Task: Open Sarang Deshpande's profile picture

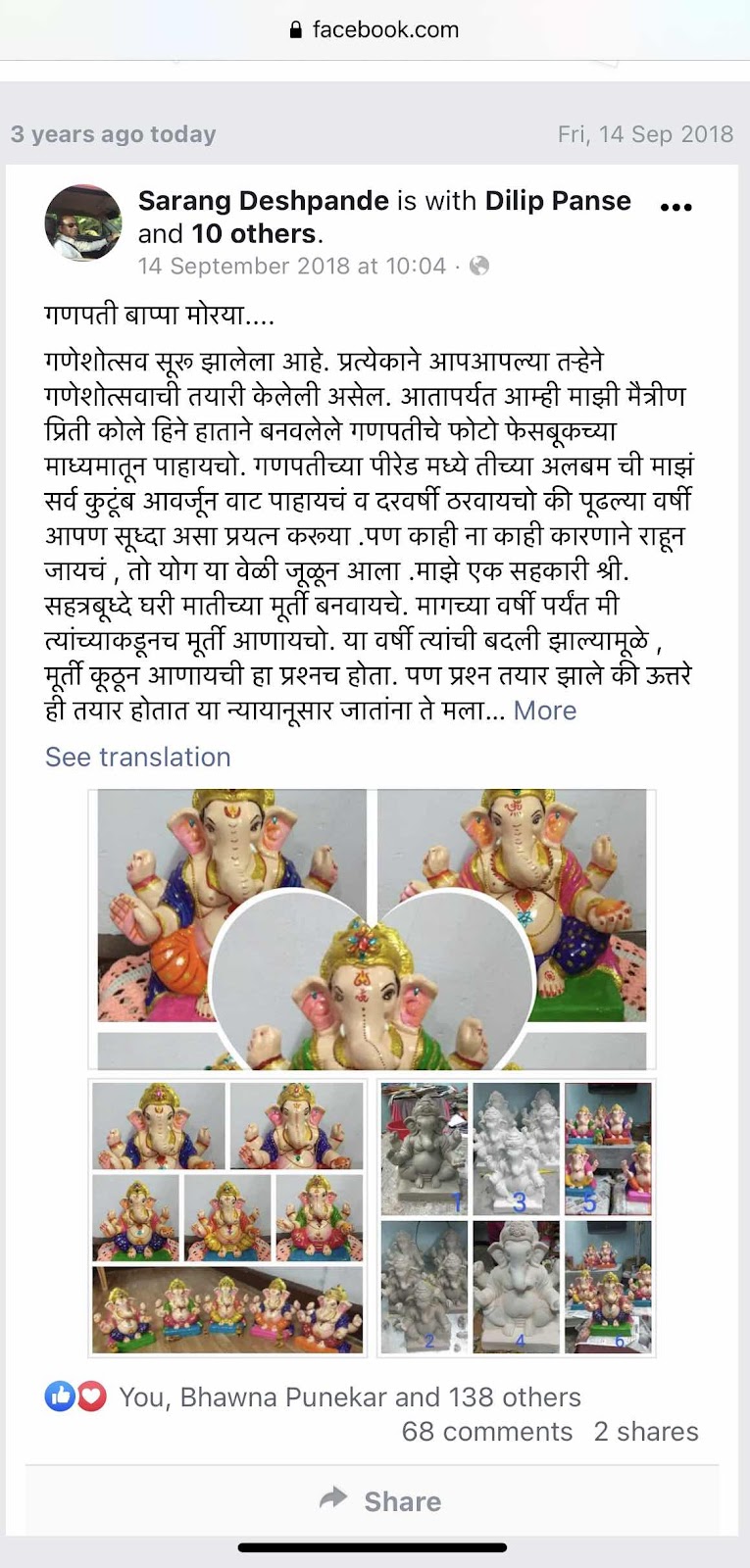Action: [83, 222]
